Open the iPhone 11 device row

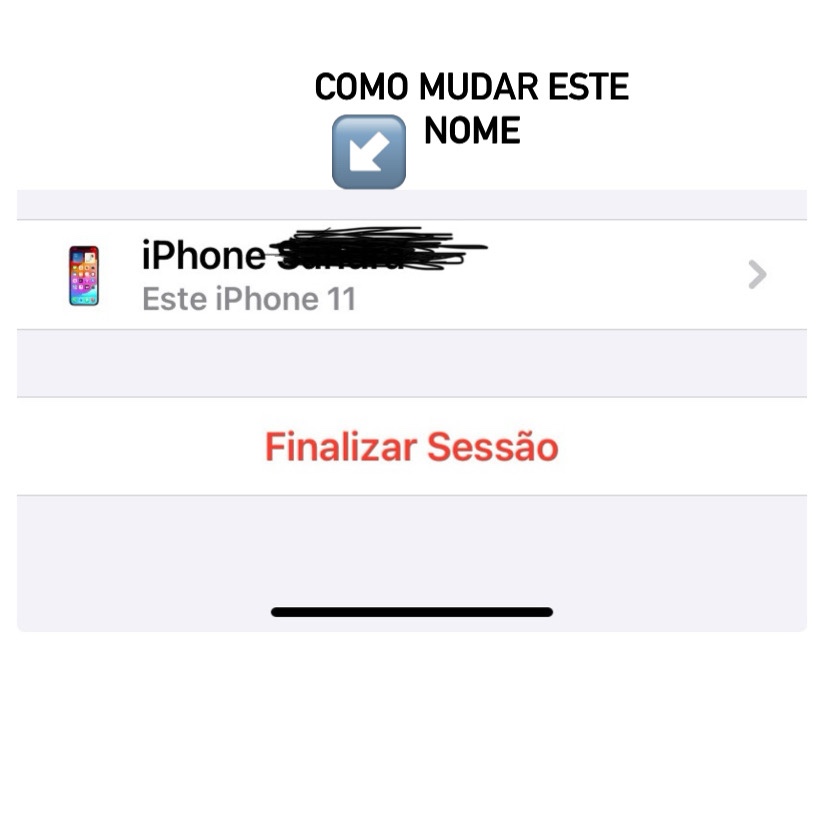[411, 274]
